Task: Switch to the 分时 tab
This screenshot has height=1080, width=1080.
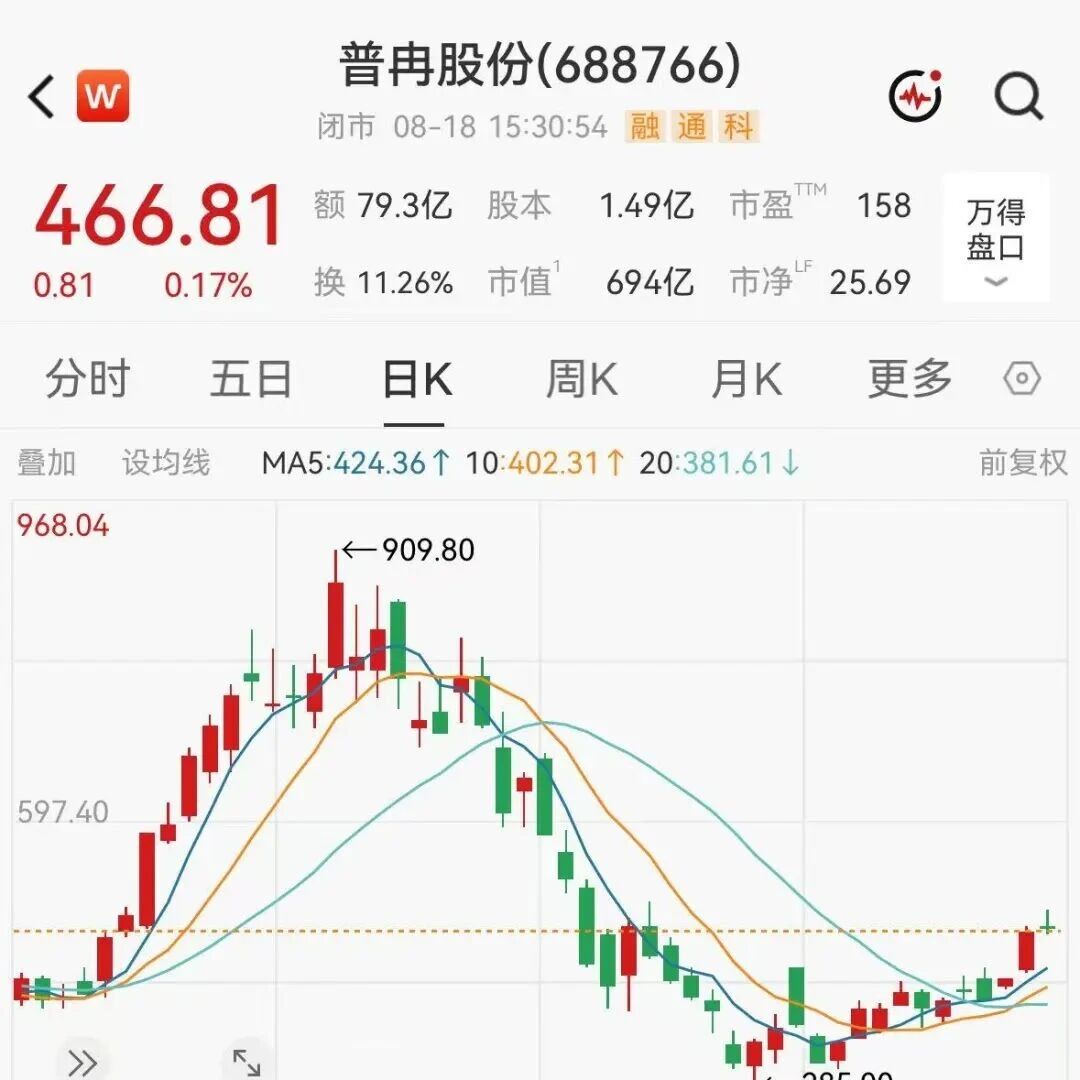Action: point(87,379)
